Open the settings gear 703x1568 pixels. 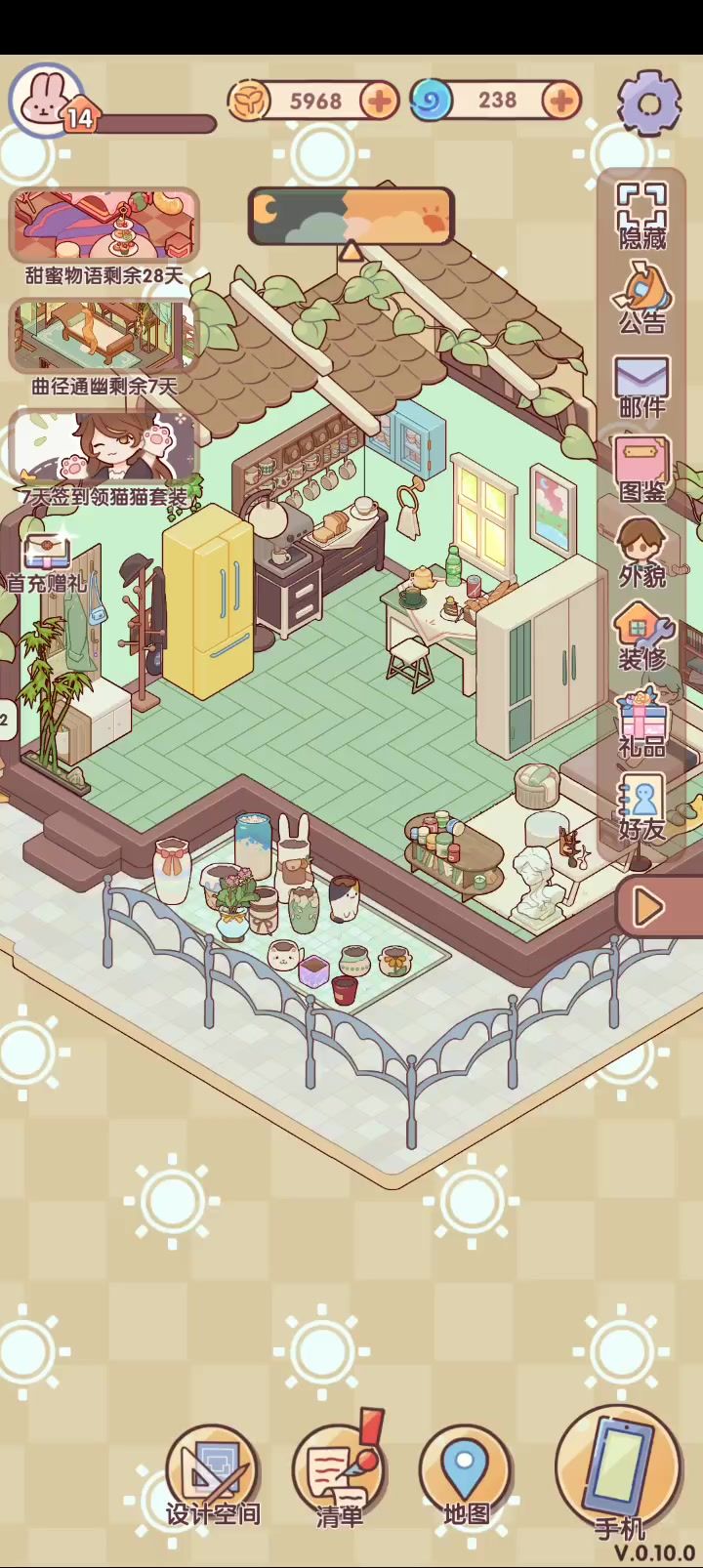(649, 102)
